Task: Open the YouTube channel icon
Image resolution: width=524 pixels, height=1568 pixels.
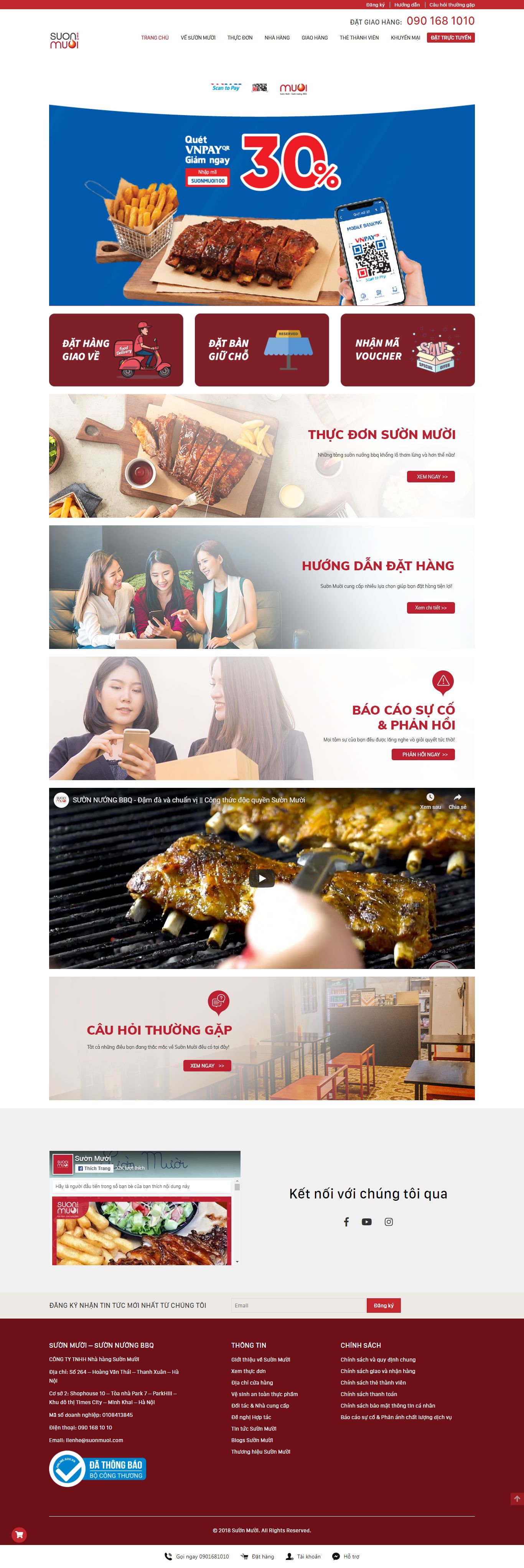Action: [367, 1221]
